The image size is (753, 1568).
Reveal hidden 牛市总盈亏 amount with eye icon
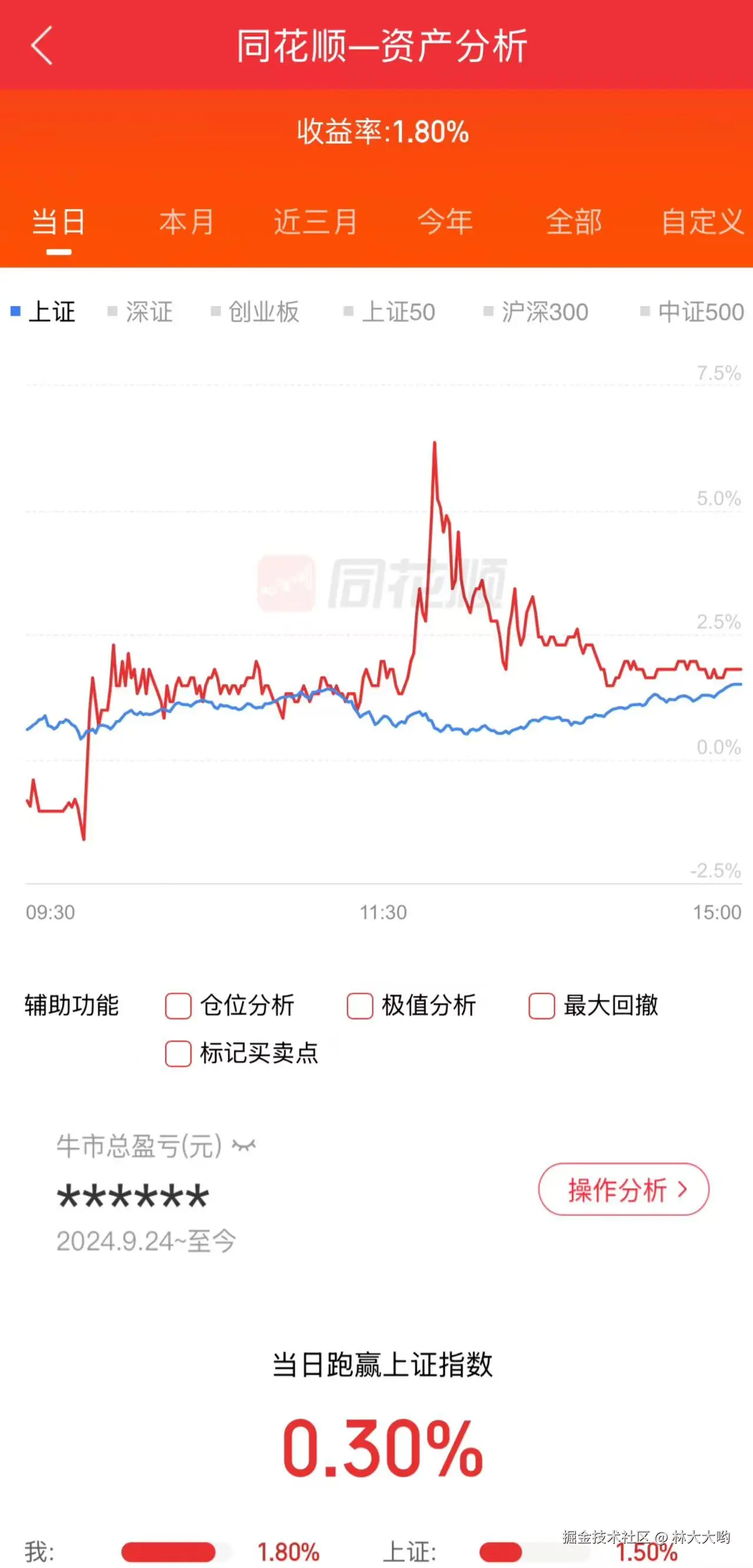[x=244, y=1146]
